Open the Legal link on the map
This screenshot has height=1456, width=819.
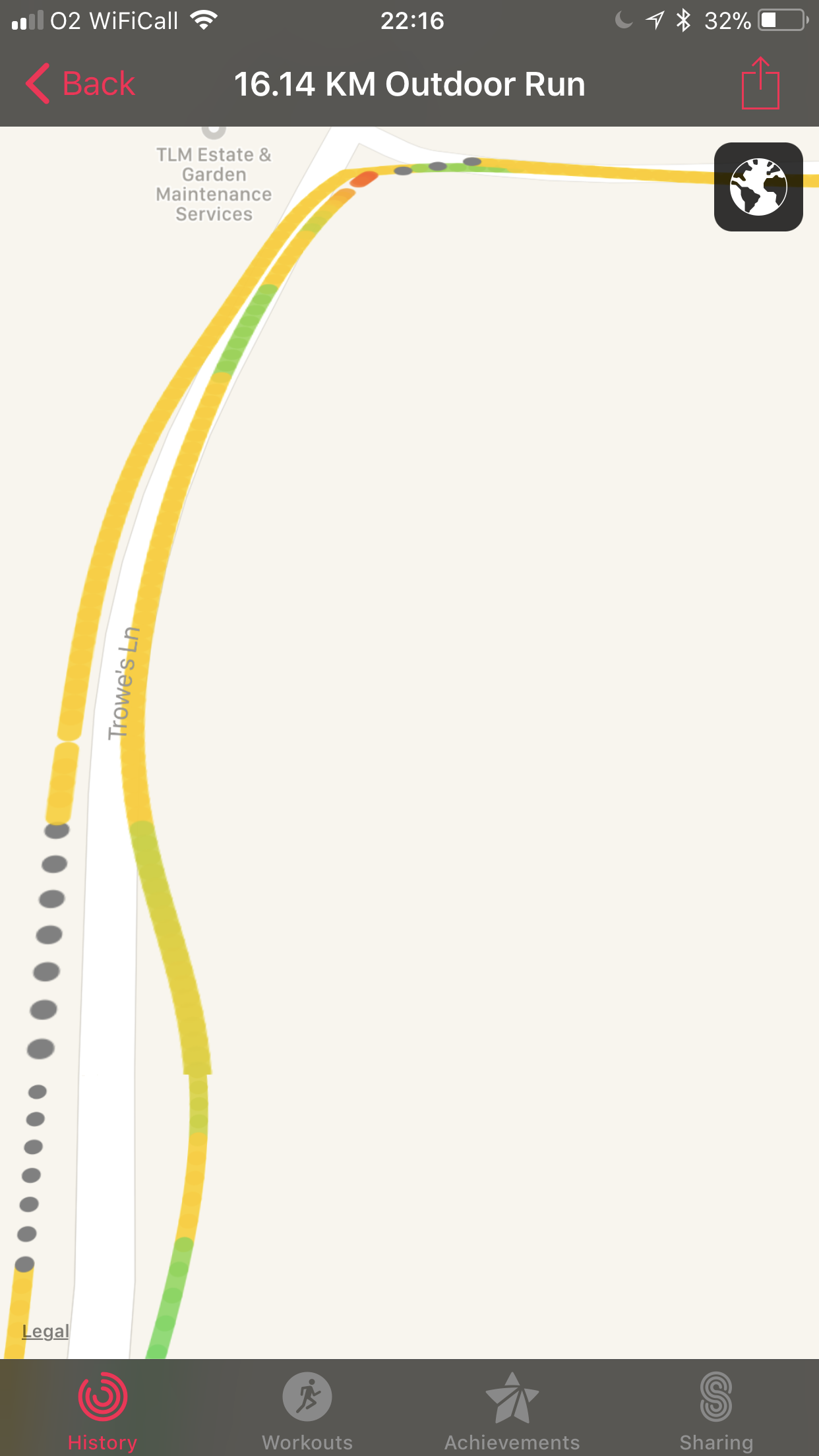click(x=45, y=1331)
